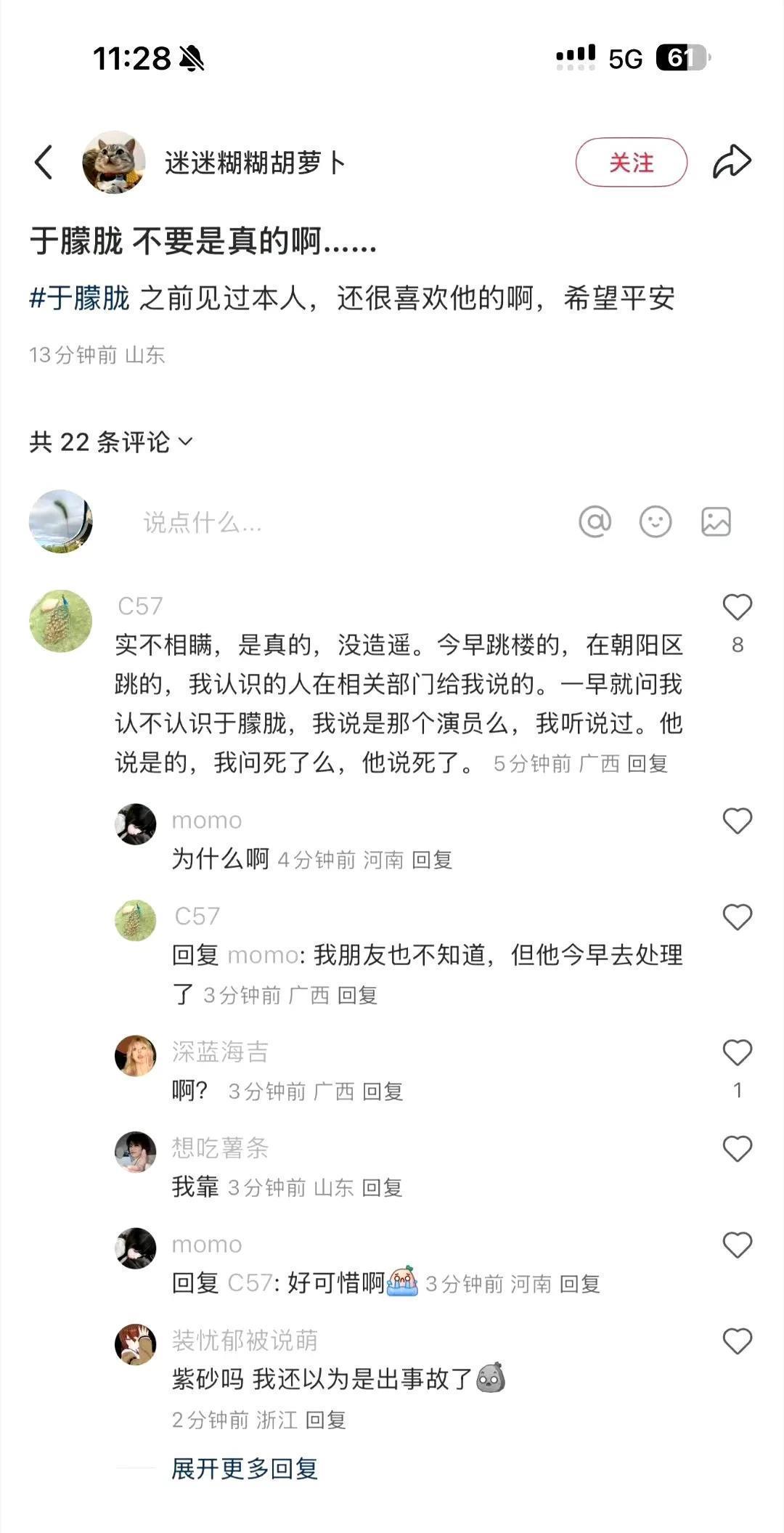Screen dimensions: 784x1533
Task: Open 深蓝海吉's profile avatar
Action: 136,1056
